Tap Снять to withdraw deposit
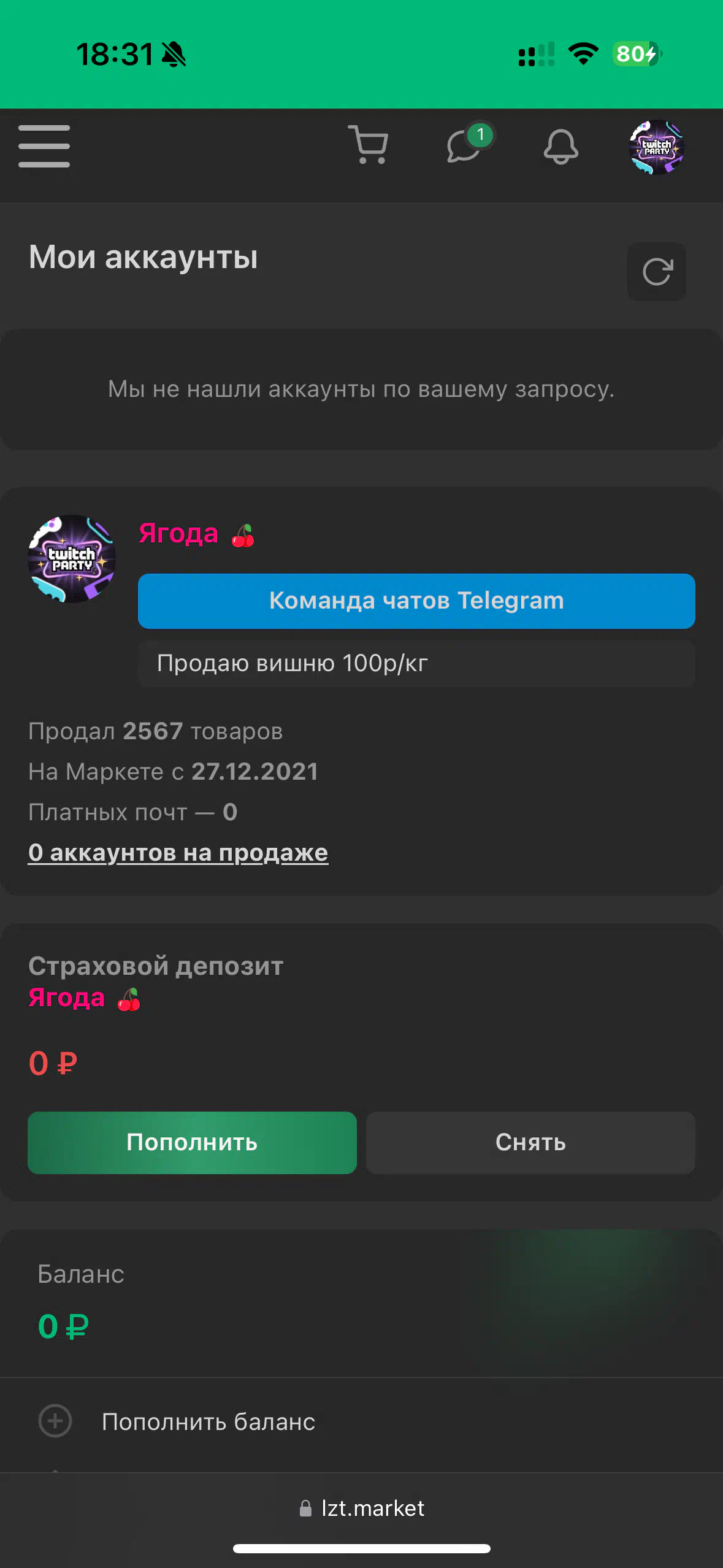This screenshot has width=723, height=1568. coord(530,1142)
